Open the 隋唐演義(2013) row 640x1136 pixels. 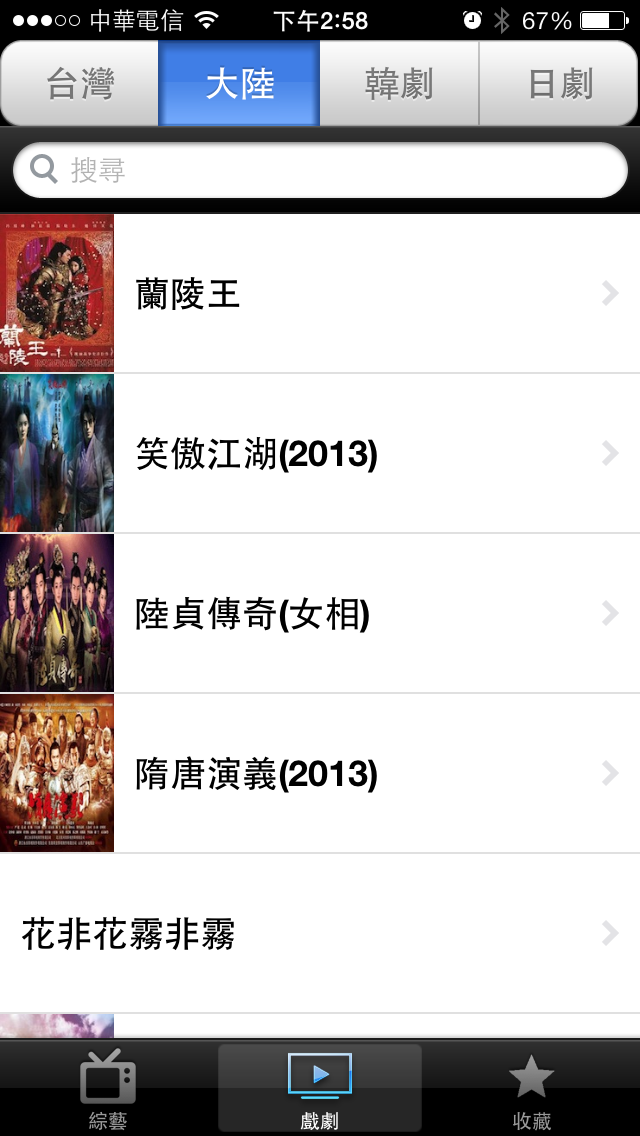[320, 774]
